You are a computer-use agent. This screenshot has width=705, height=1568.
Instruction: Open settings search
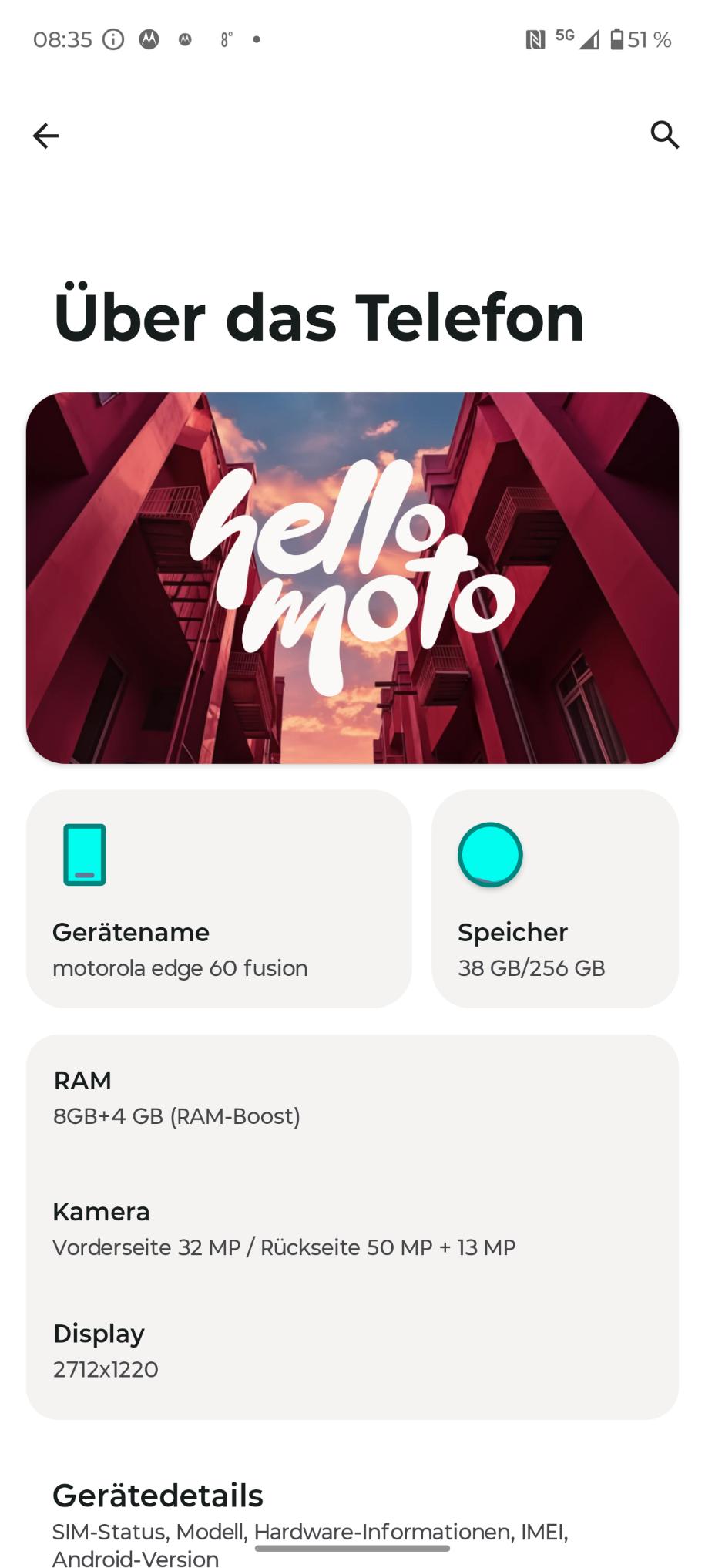coord(664,135)
